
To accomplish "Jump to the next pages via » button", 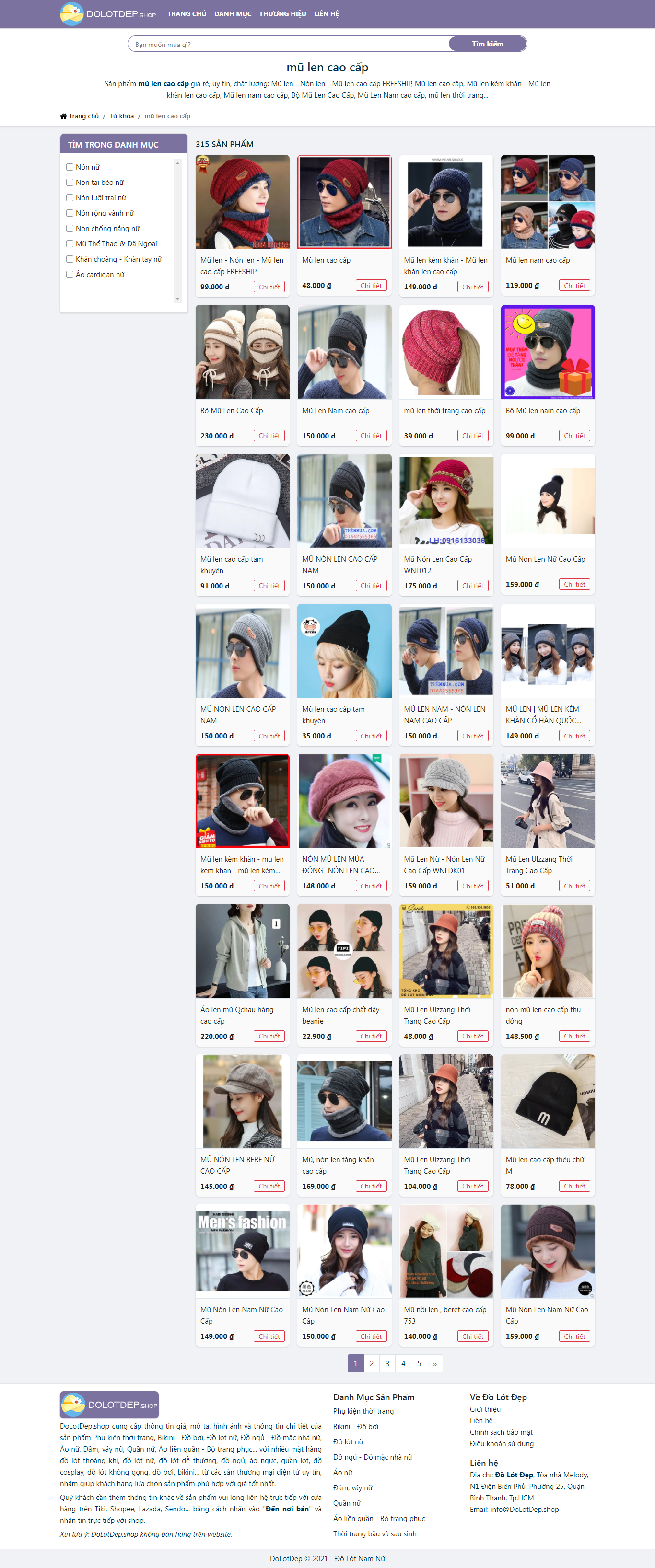I will (x=434, y=1363).
